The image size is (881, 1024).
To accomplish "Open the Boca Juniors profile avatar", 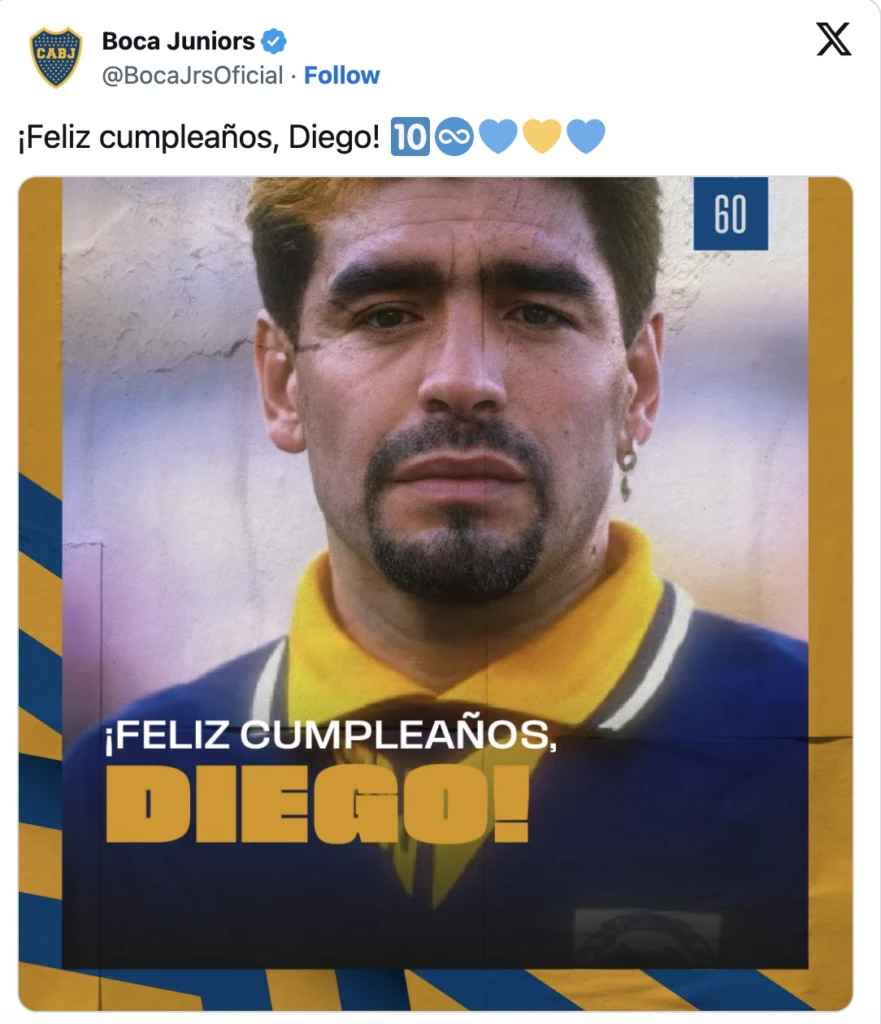I will 56,57.
